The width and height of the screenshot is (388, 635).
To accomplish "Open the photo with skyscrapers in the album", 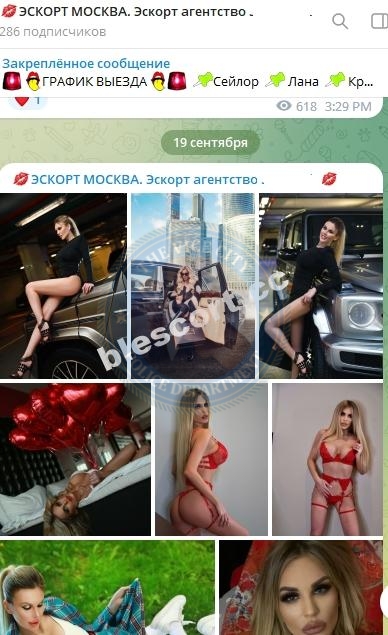I will [193, 286].
